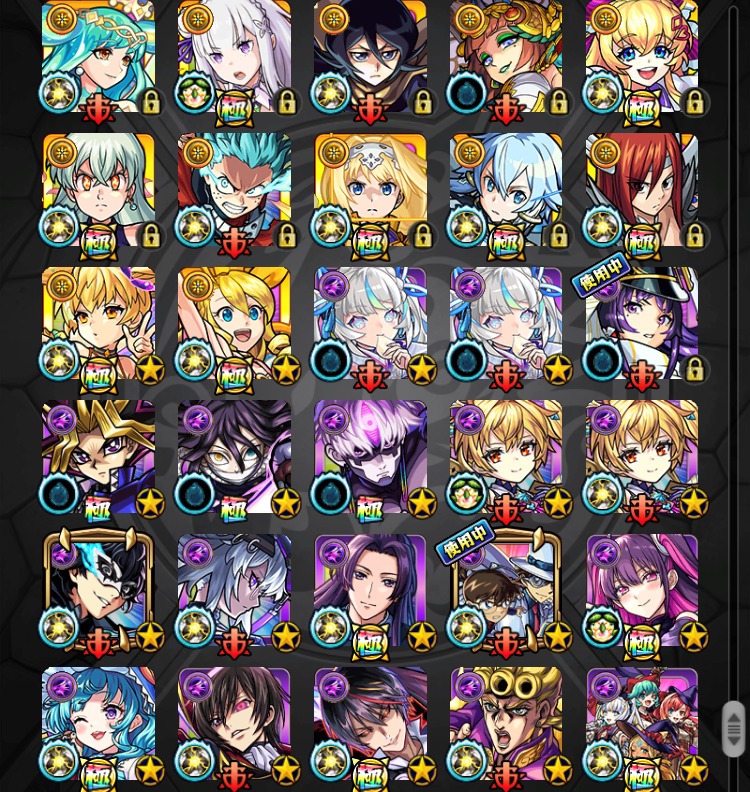The image size is (750, 792).
Task: Select the blonde girl with pink ribbon
Action: point(642,58)
